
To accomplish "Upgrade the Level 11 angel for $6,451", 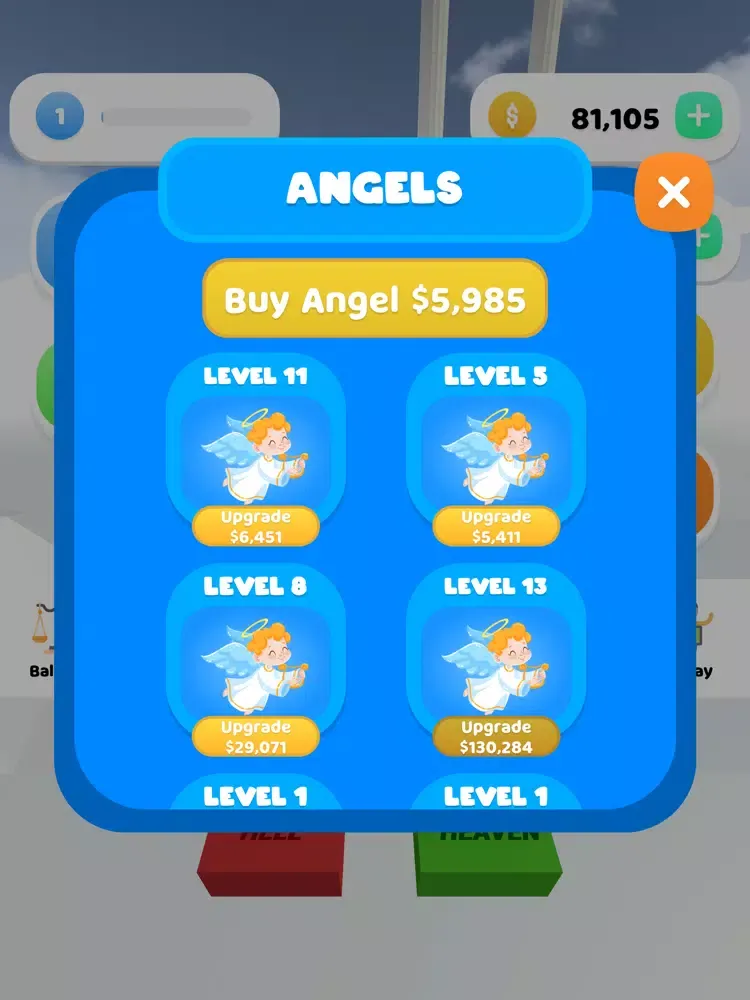I will (255, 527).
